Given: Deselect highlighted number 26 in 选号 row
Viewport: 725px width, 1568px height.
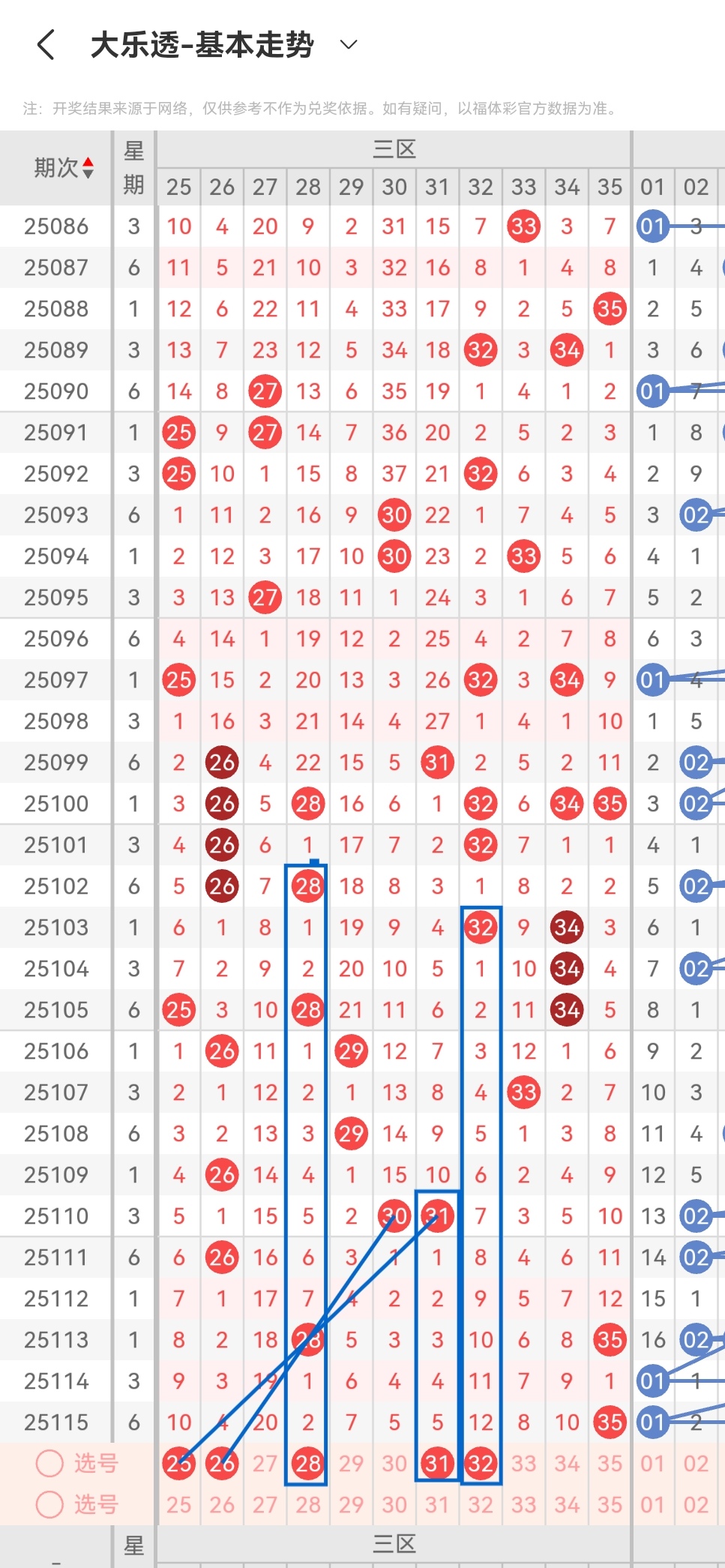Looking at the screenshot, I should pyautogui.click(x=222, y=1463).
